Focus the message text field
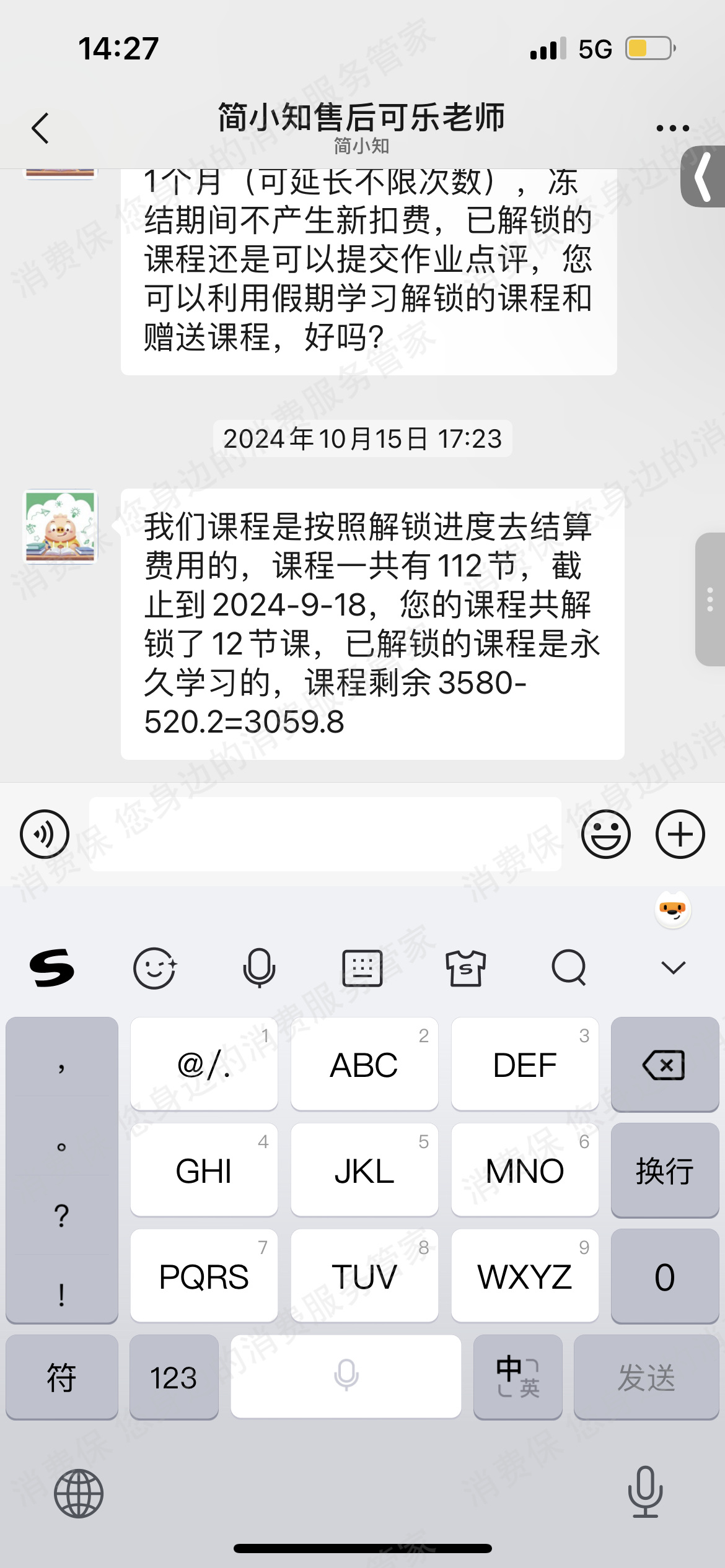The image size is (725, 1568). (x=325, y=834)
